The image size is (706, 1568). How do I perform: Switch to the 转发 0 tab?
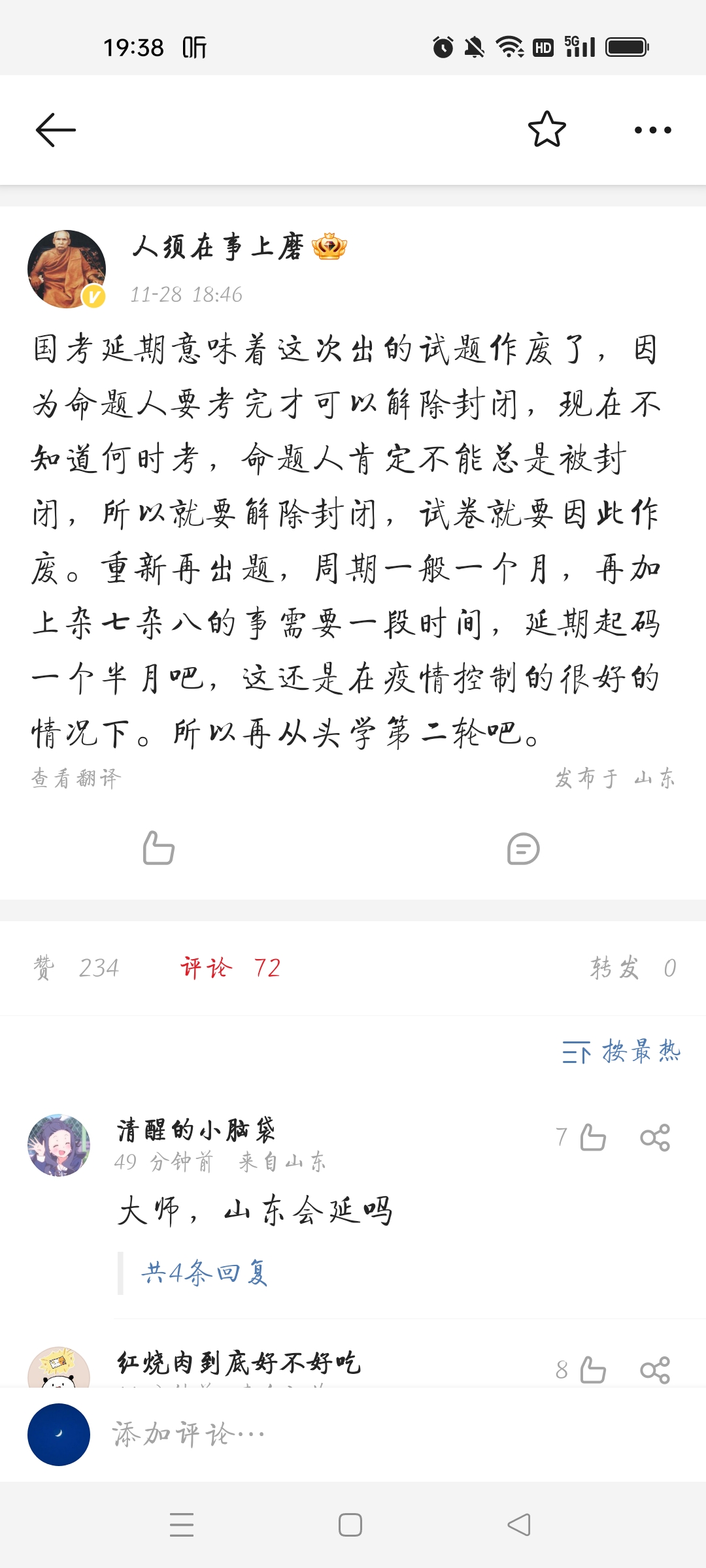click(x=632, y=968)
